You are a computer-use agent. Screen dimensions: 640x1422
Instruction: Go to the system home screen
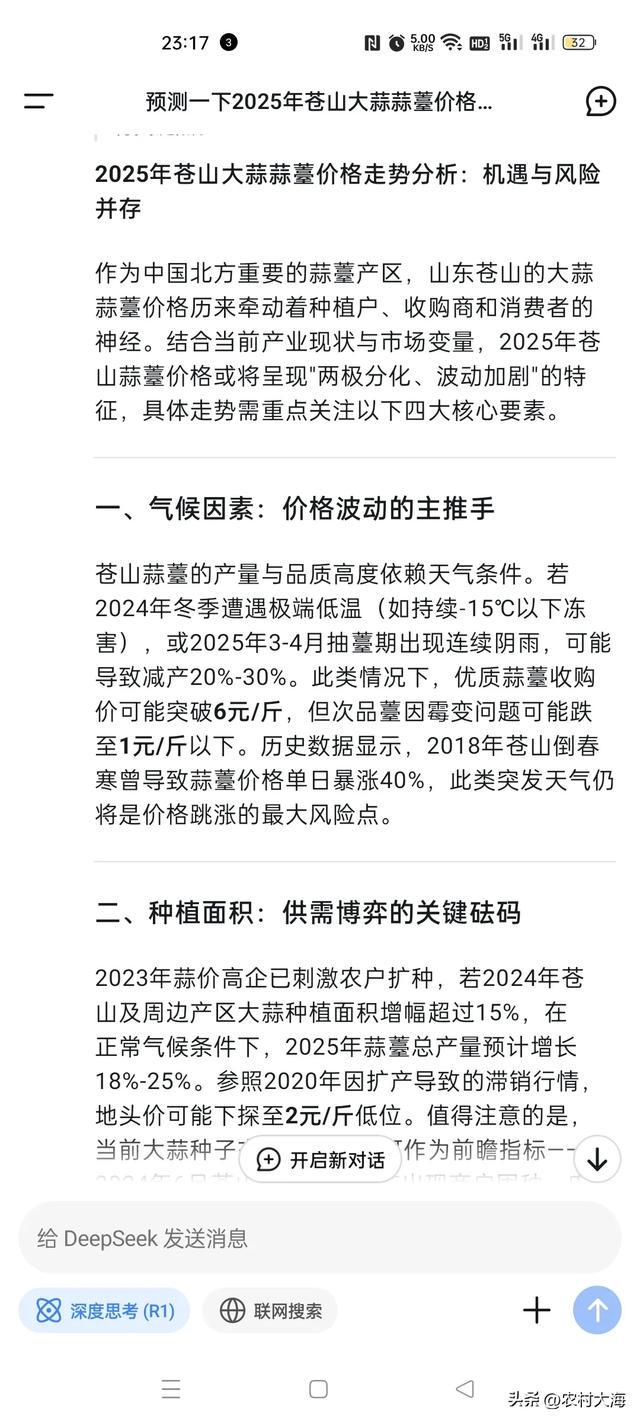(318, 1389)
